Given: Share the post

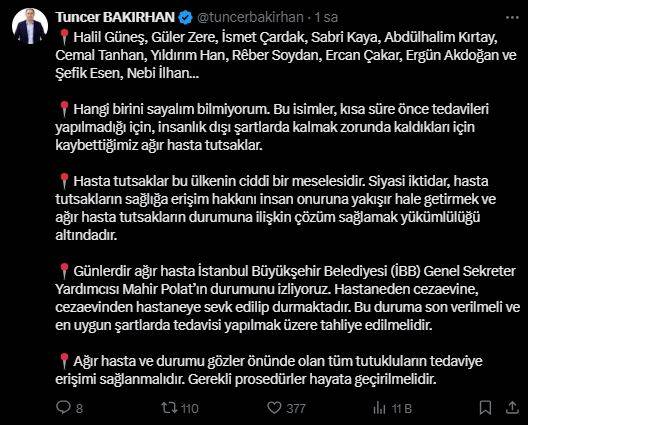Looking at the screenshot, I should point(512,408).
